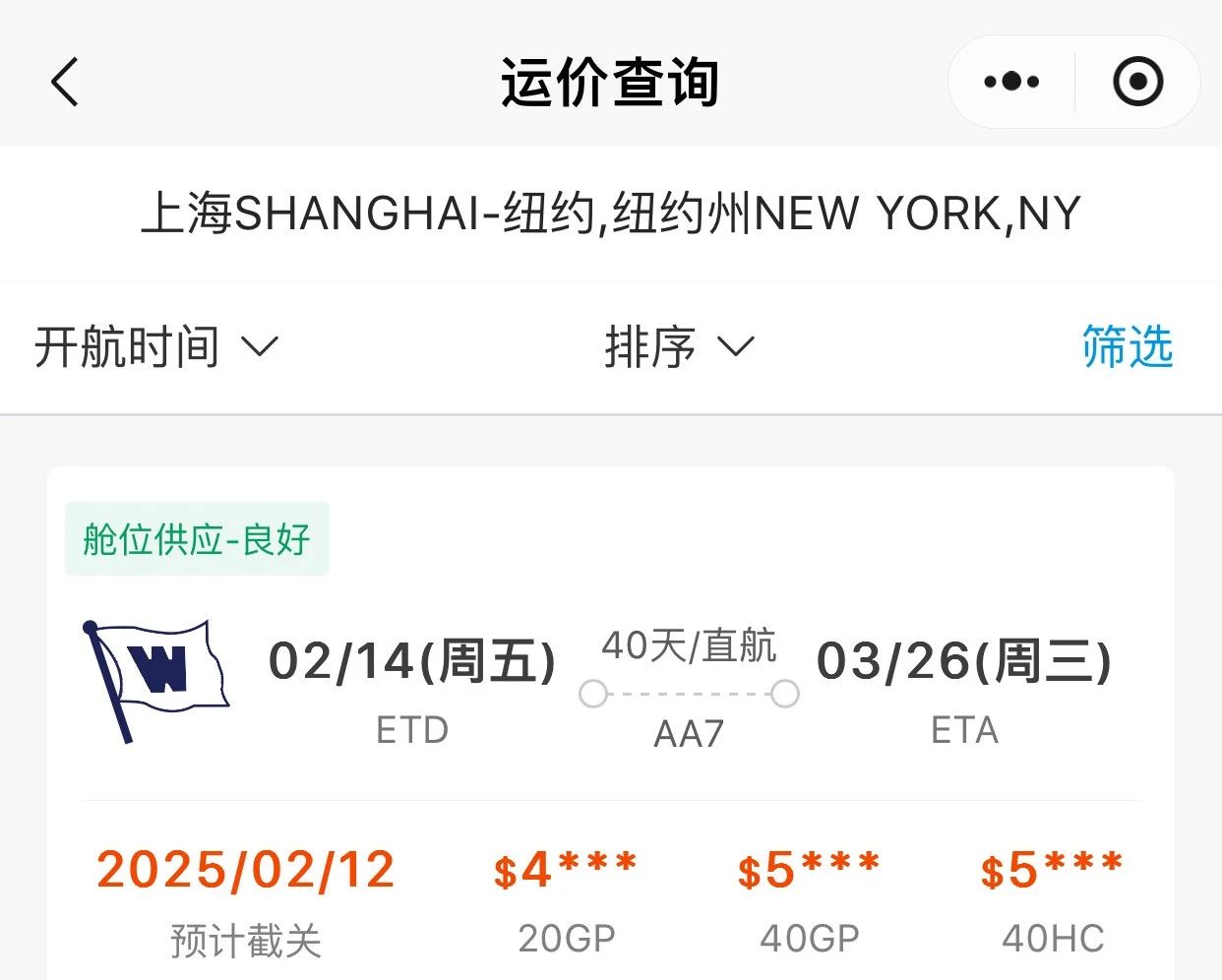Go back from 运价查询 page
Viewport: 1222px width, 980px height.
click(x=65, y=82)
